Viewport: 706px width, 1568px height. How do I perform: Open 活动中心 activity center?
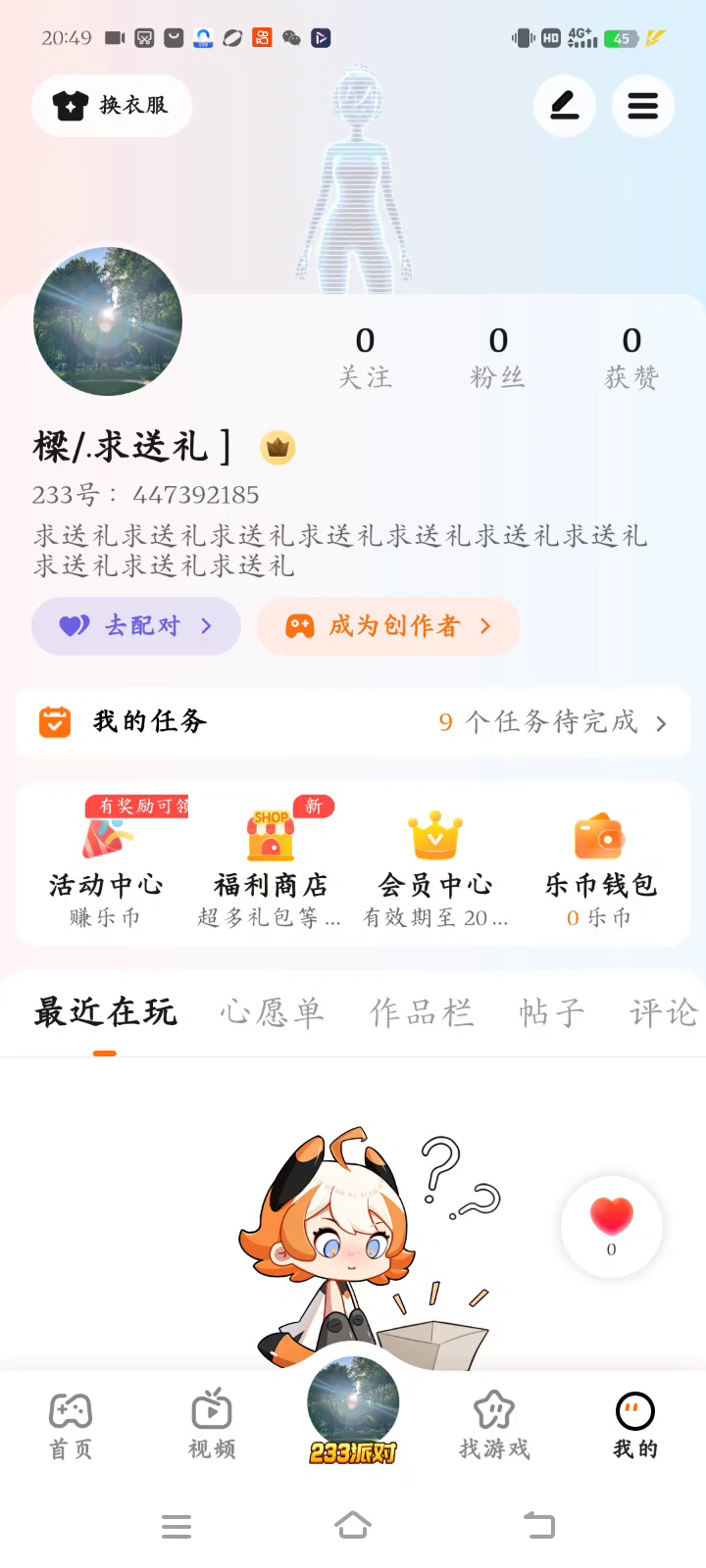pos(106,864)
